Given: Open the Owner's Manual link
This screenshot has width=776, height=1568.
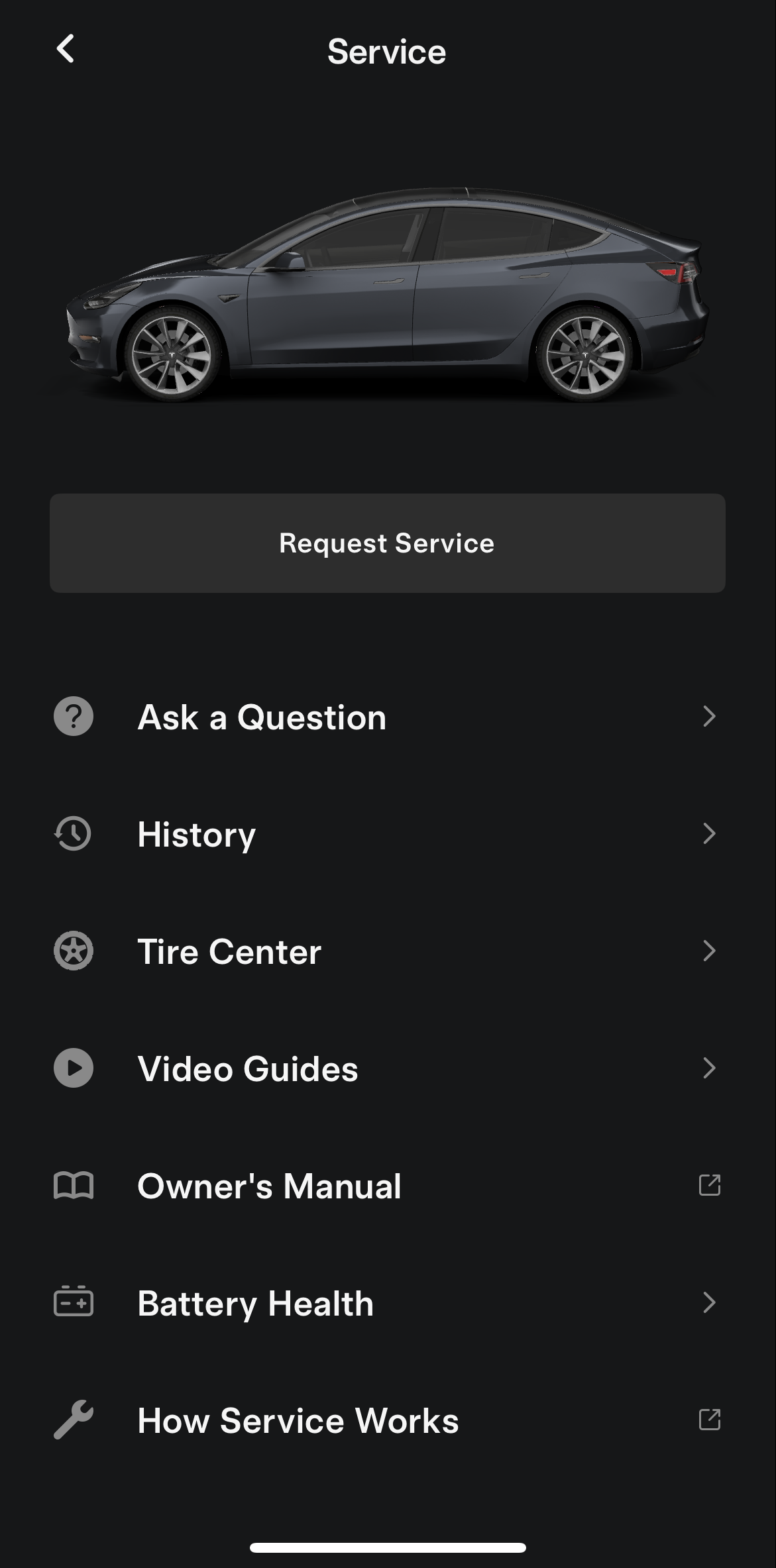Looking at the screenshot, I should click(387, 1186).
